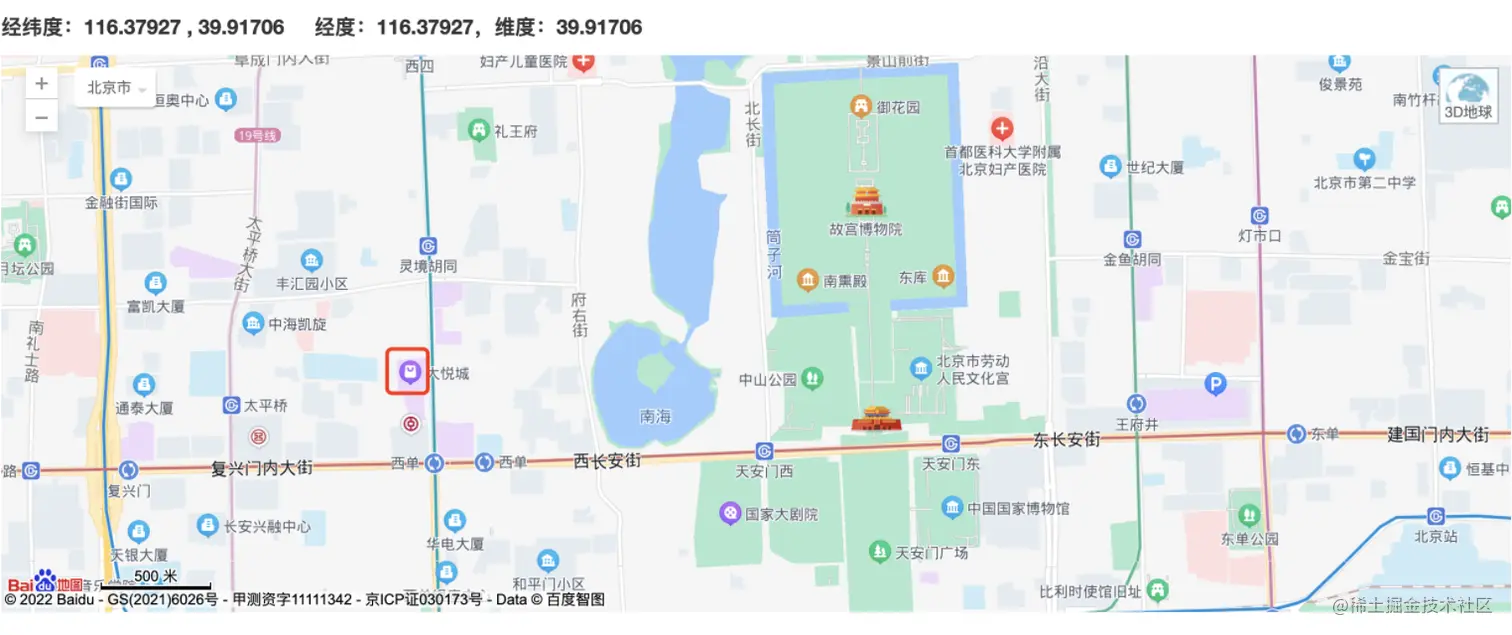Zoom in on the map
Image resolution: width=1512 pixels, height=635 pixels.
point(41,84)
